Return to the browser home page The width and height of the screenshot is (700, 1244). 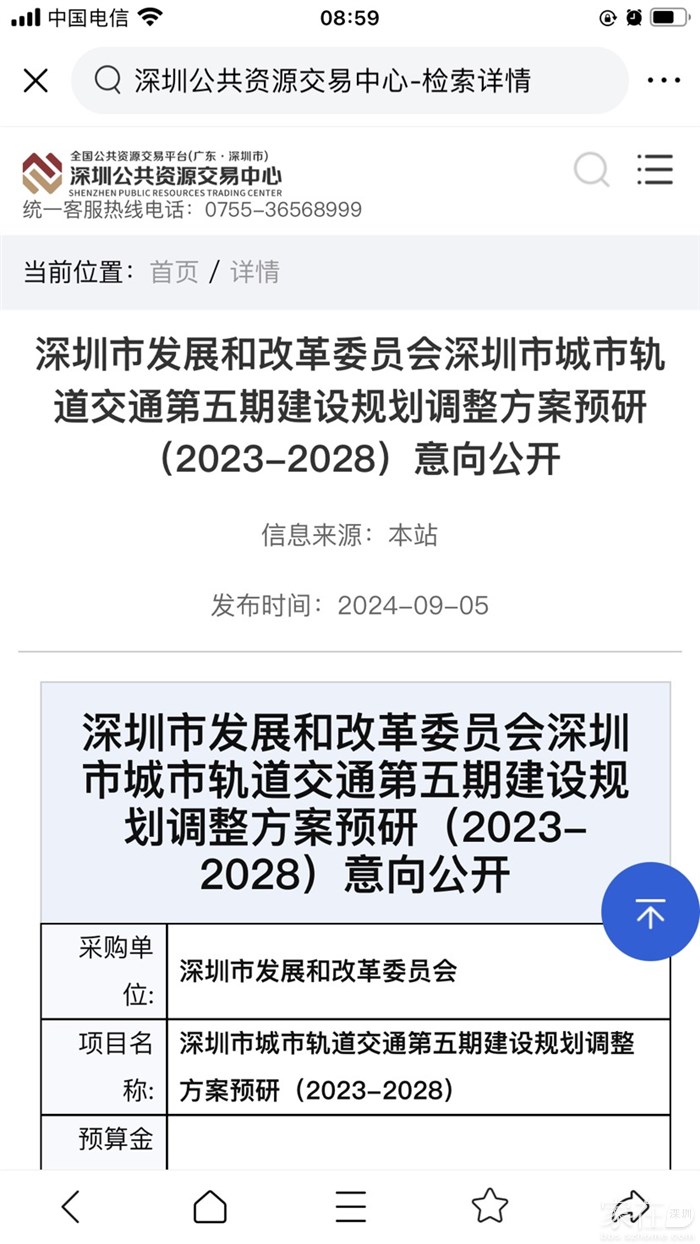click(x=210, y=1207)
